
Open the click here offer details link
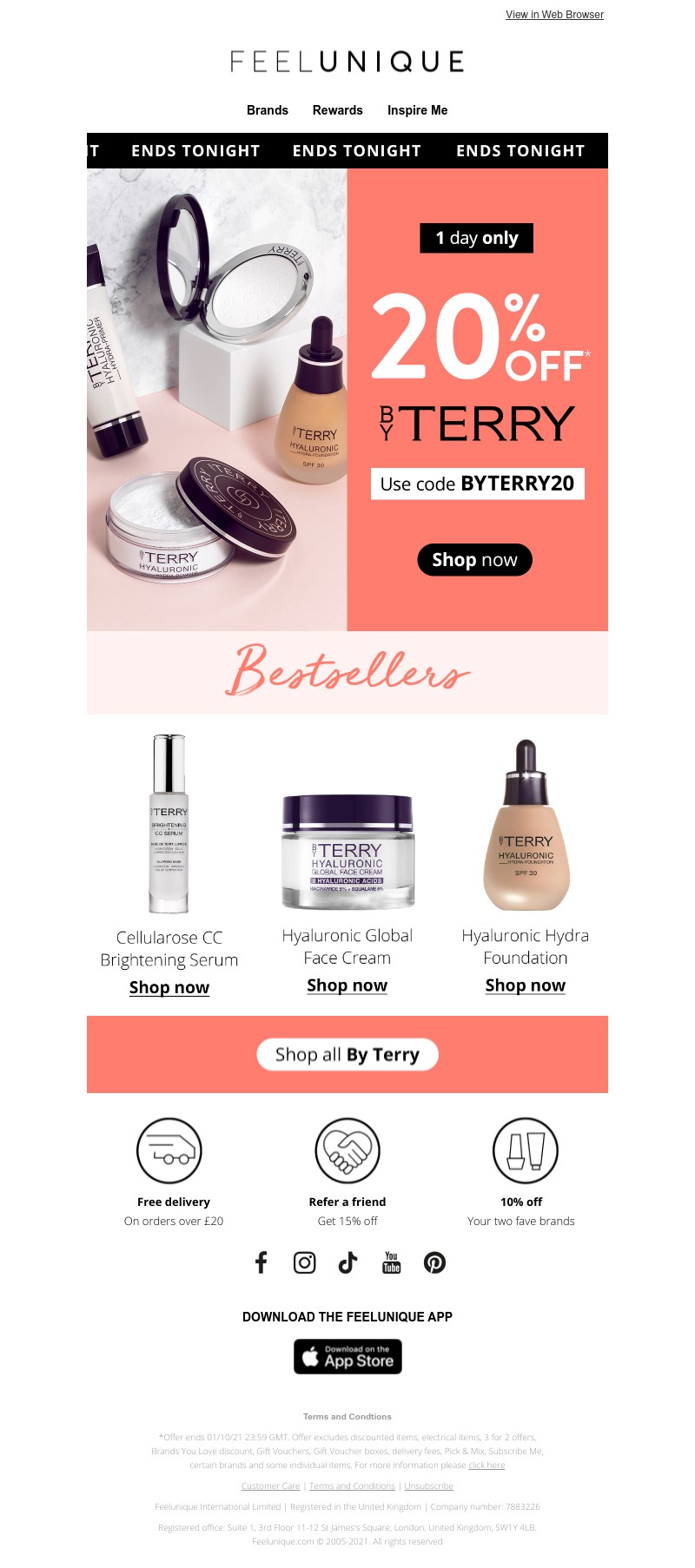[486, 1466]
